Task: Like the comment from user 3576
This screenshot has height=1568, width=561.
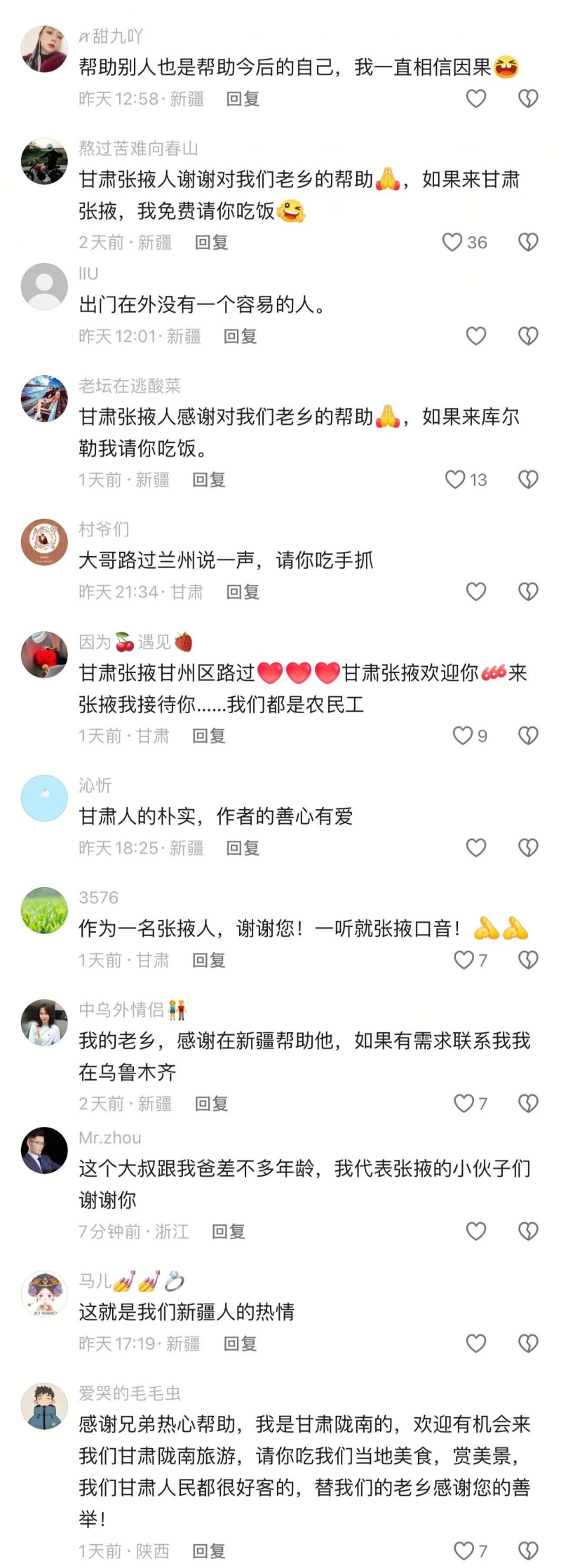Action: click(464, 960)
